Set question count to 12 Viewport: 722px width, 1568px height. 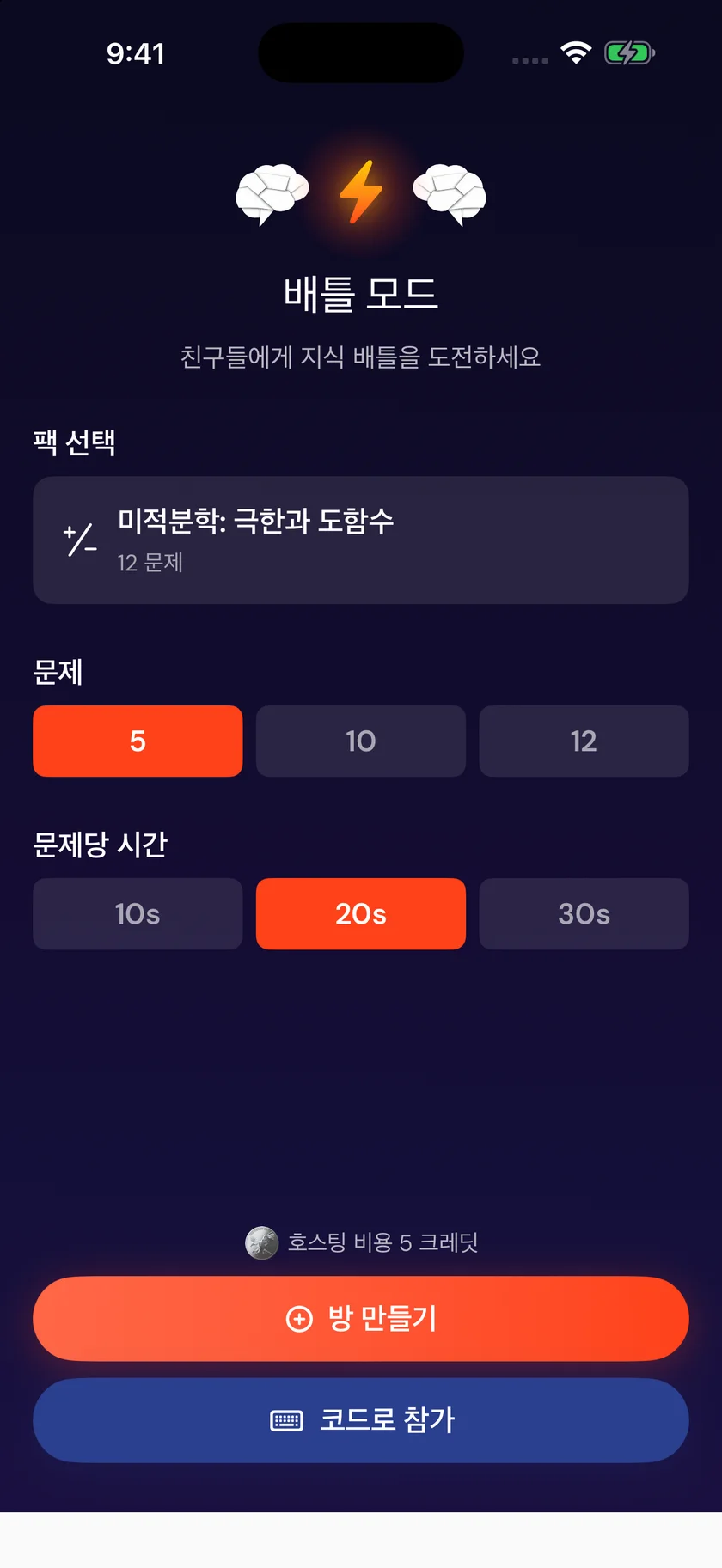coord(584,741)
